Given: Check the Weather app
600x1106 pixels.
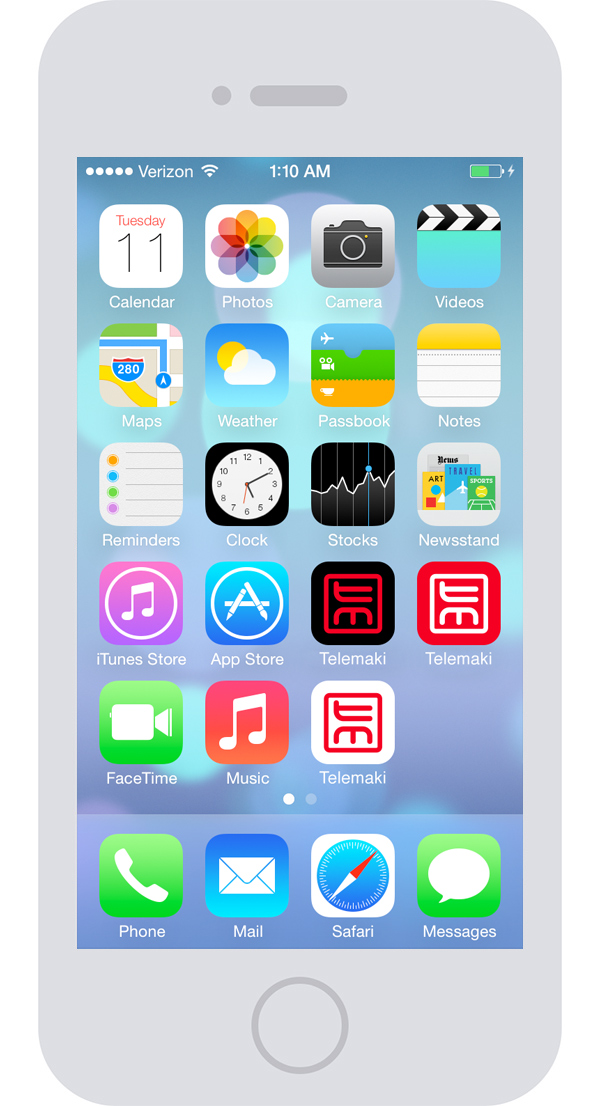Looking at the screenshot, I should pyautogui.click(x=247, y=365).
